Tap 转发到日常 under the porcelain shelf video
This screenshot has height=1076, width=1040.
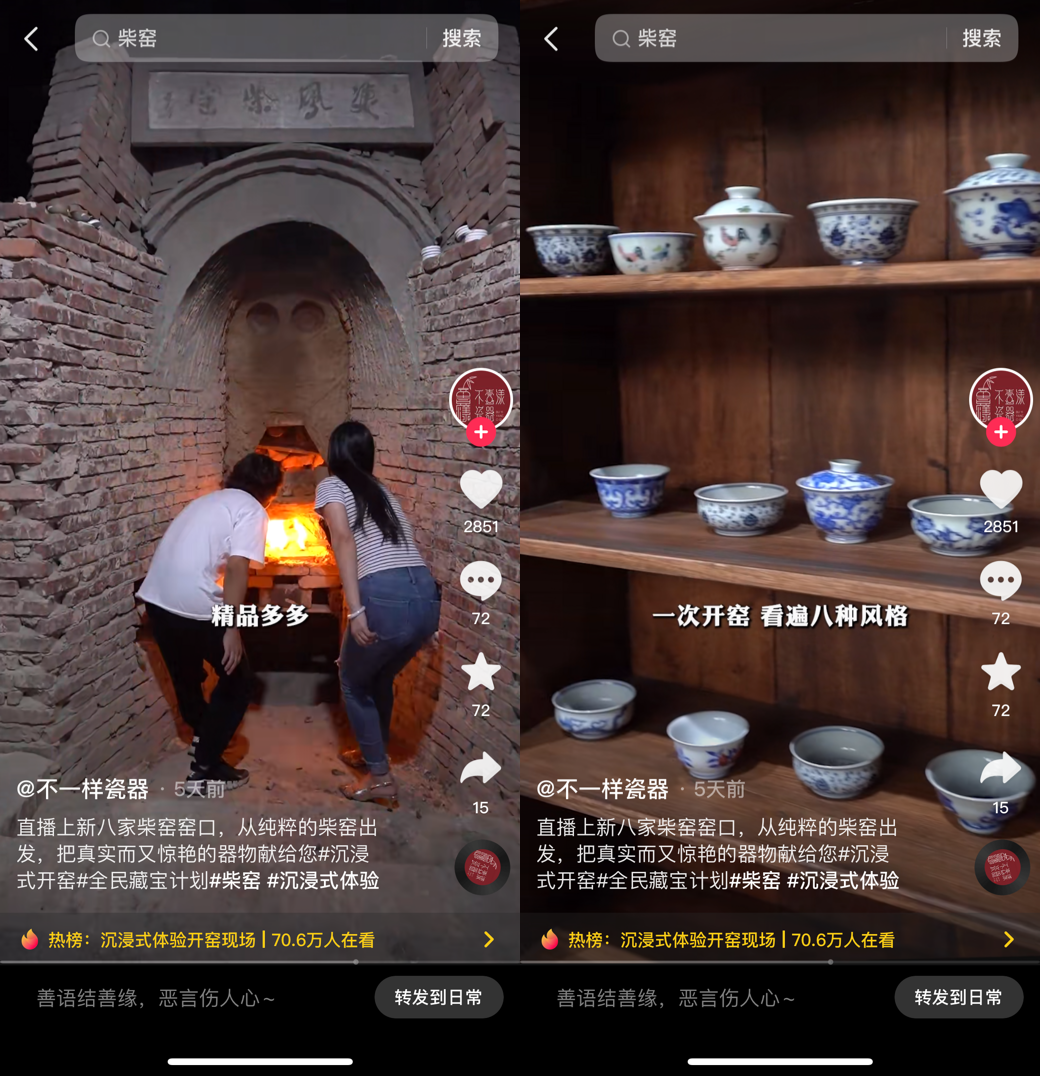coord(958,997)
